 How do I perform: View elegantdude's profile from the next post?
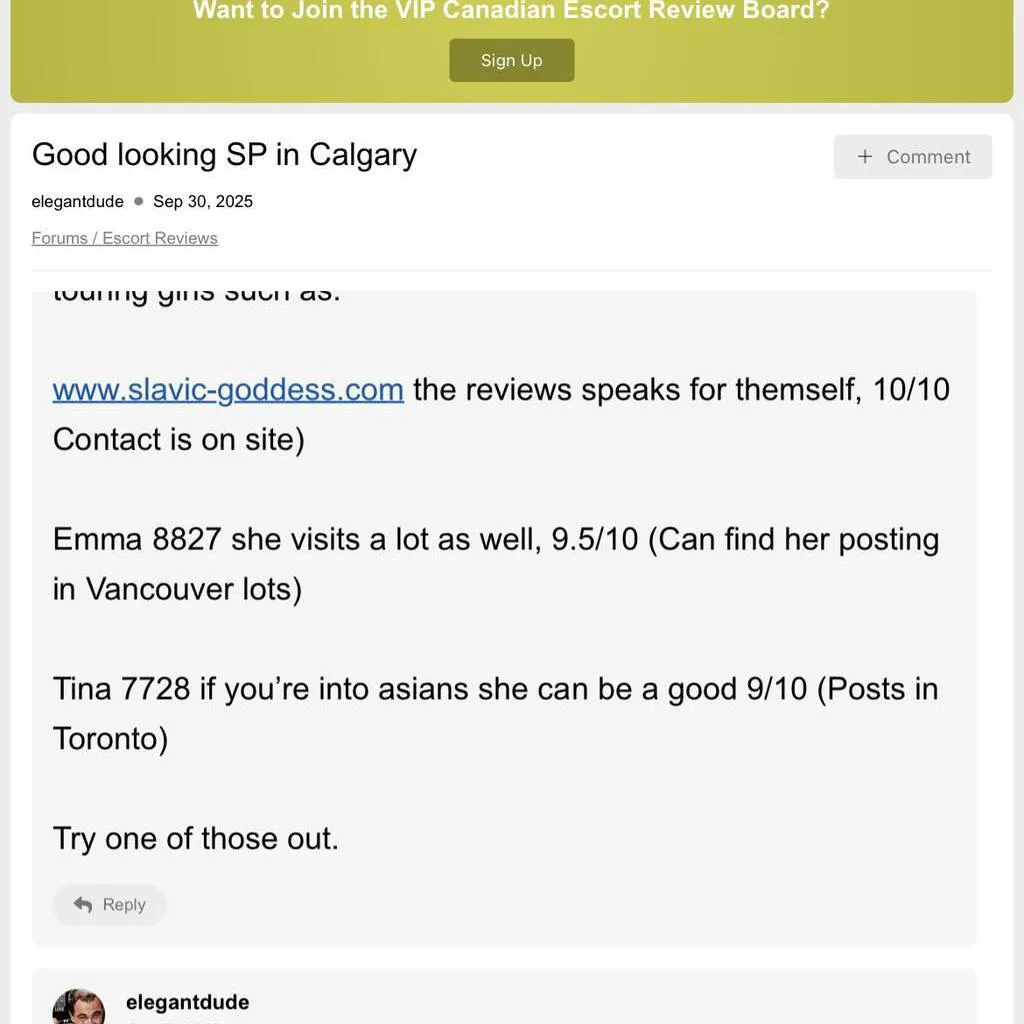click(x=187, y=1002)
